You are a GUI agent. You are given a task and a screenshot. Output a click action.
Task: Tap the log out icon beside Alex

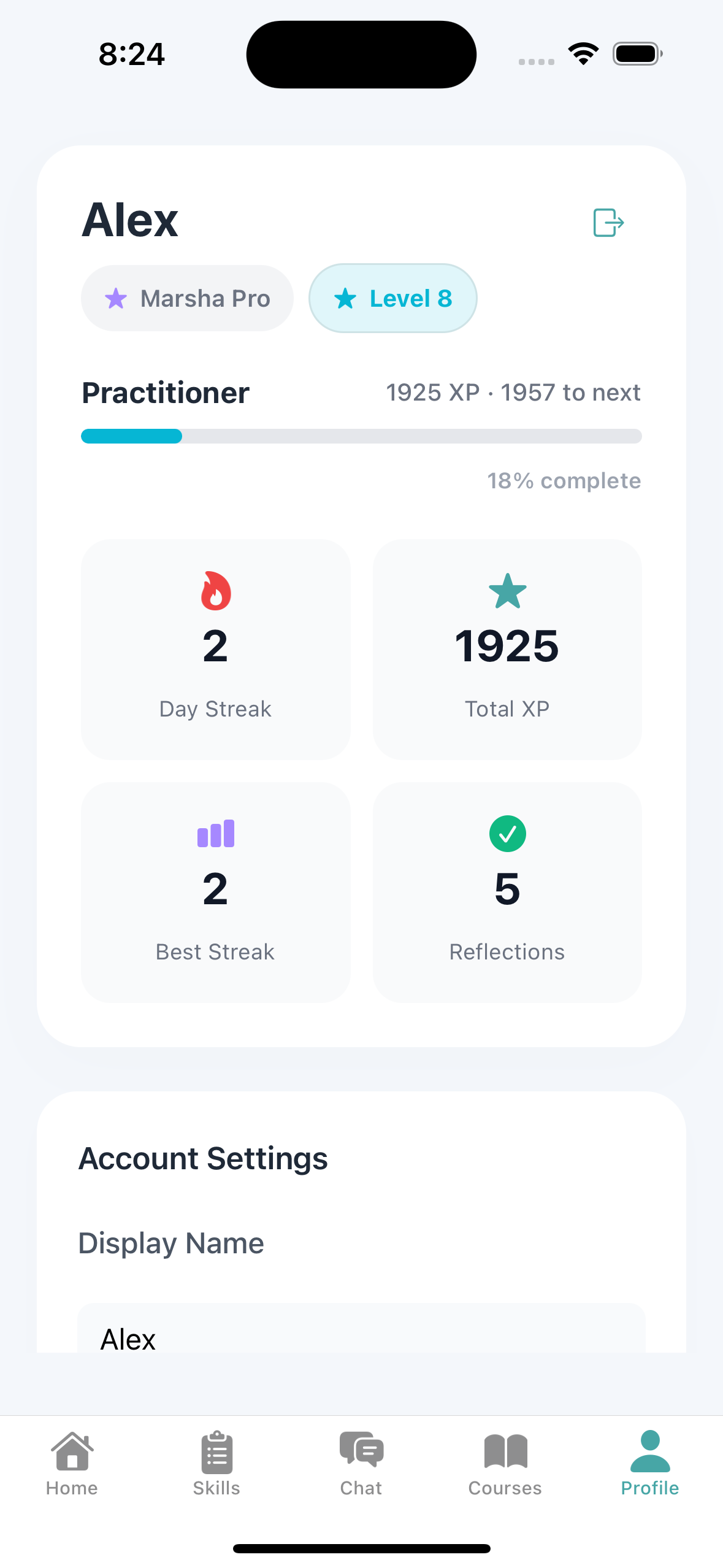point(608,222)
